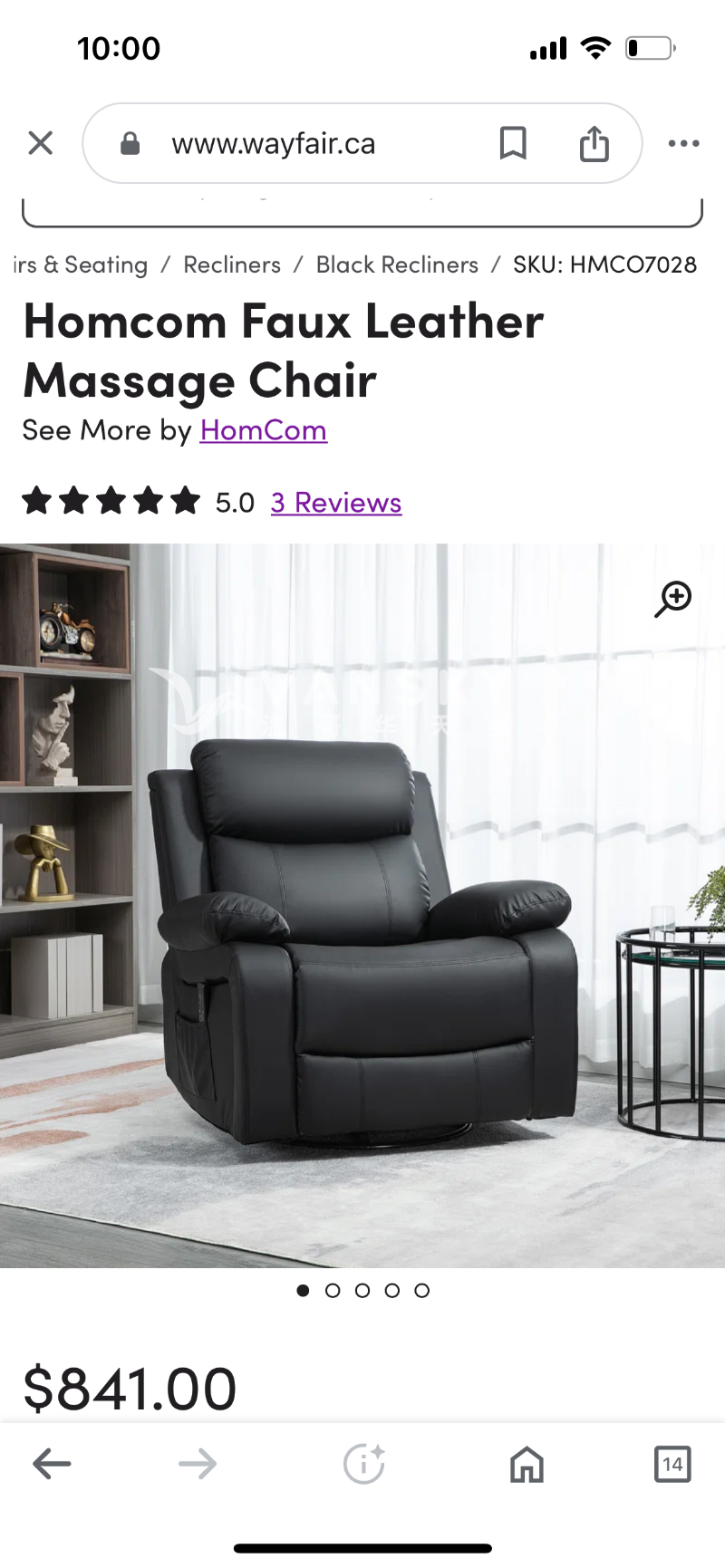This screenshot has width=725, height=1568.
Task: Open the massage chair product photo
Action: pos(362,942)
